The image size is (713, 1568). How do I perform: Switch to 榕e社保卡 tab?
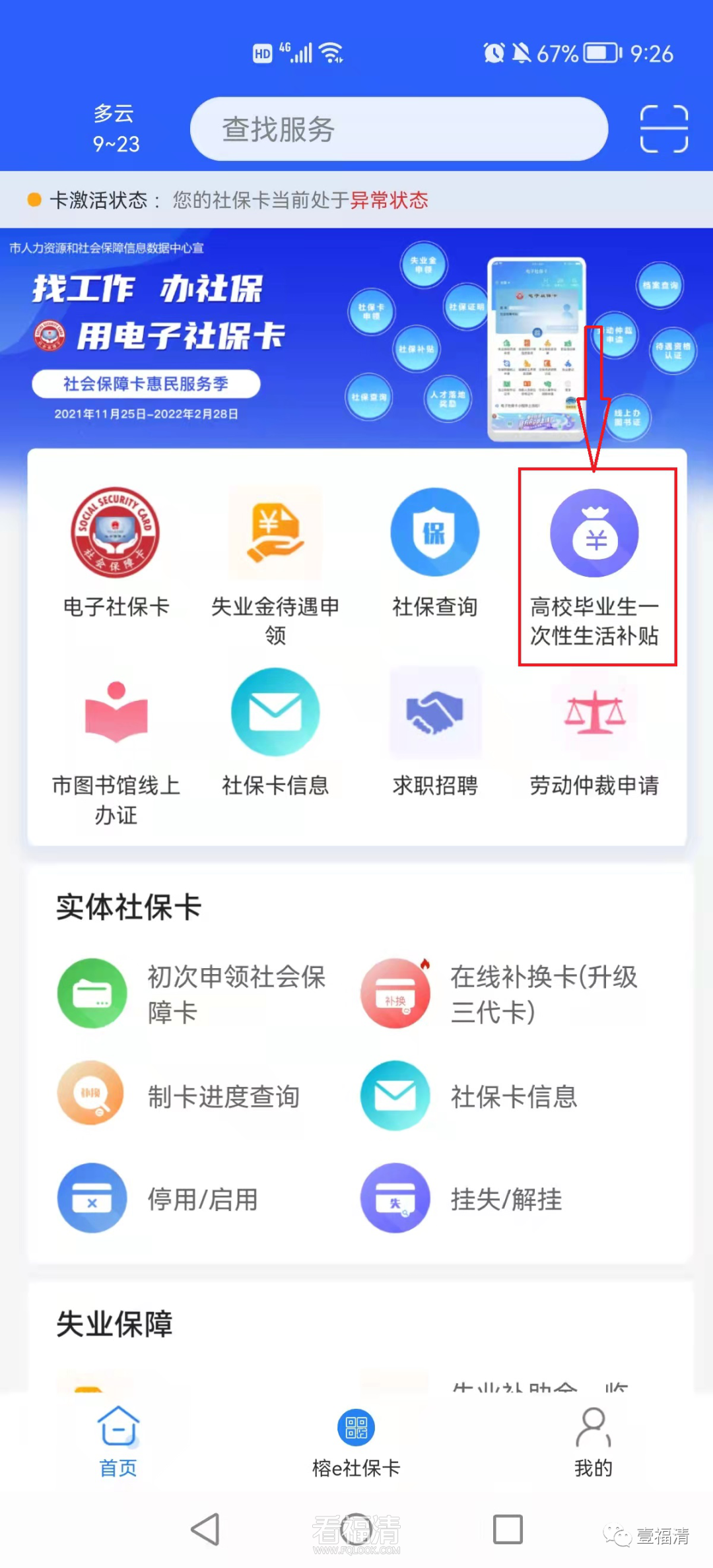coord(356,1442)
